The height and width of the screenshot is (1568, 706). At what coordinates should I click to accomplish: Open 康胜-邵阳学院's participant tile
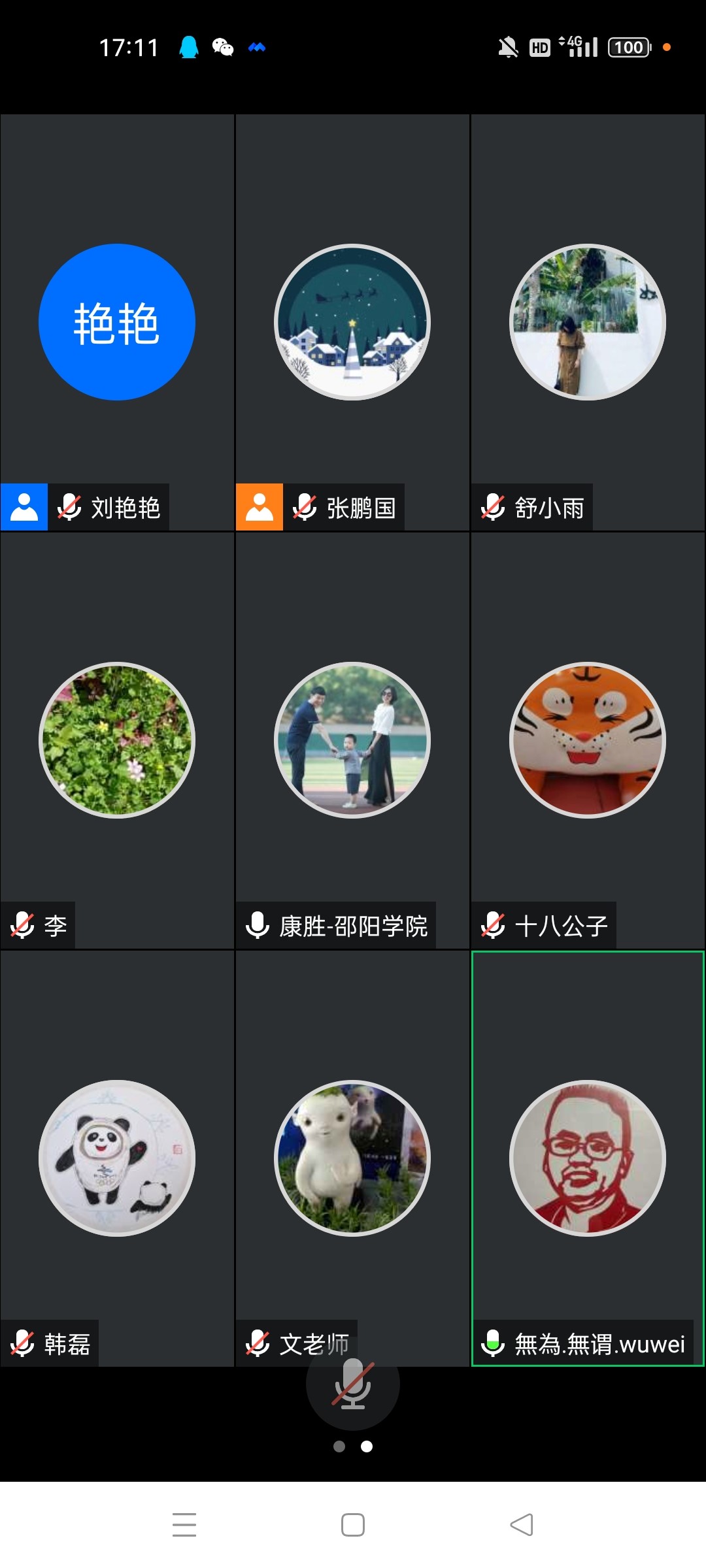coord(352,740)
